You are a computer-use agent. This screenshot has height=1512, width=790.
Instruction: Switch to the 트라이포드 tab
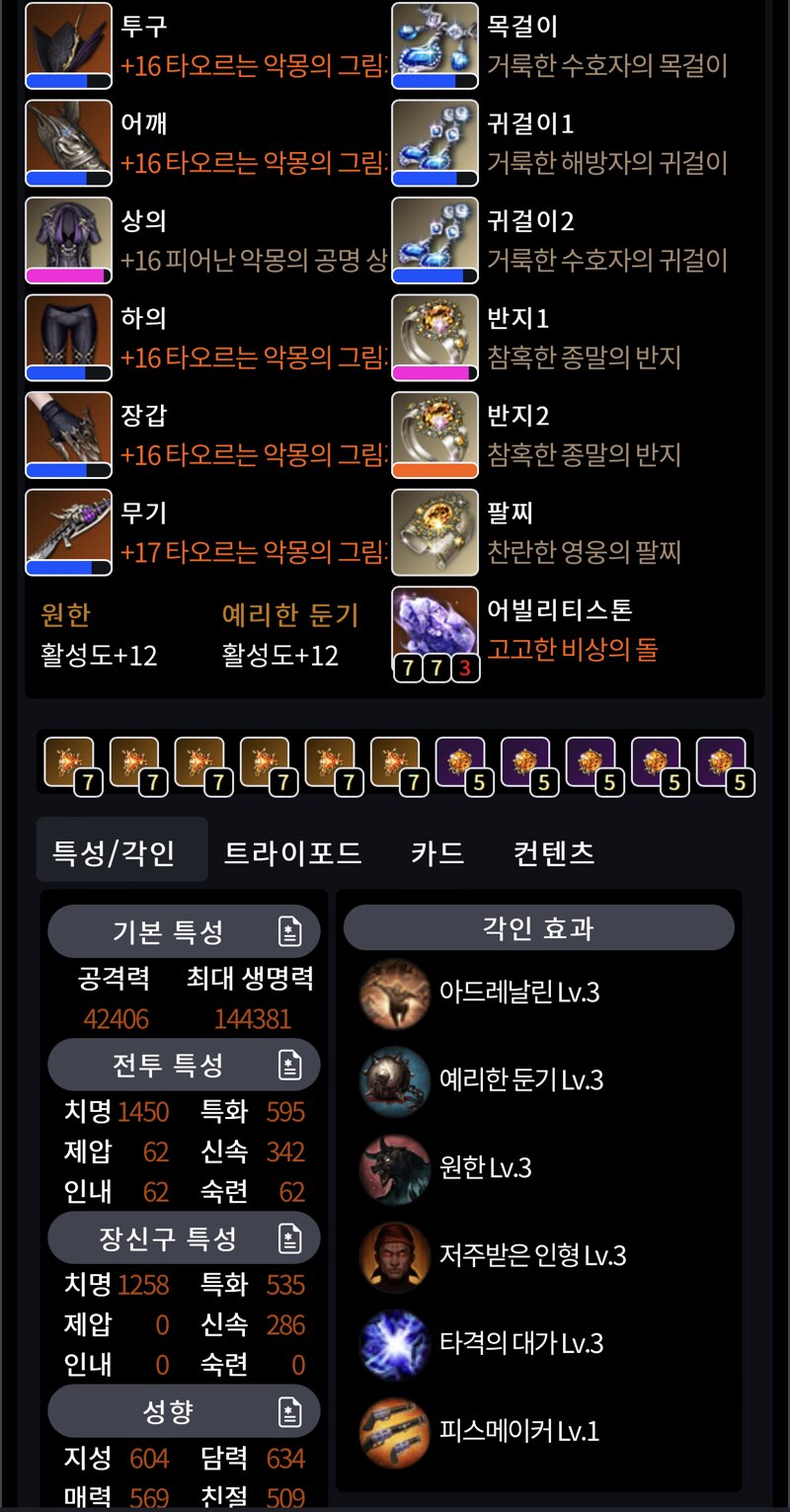293,852
